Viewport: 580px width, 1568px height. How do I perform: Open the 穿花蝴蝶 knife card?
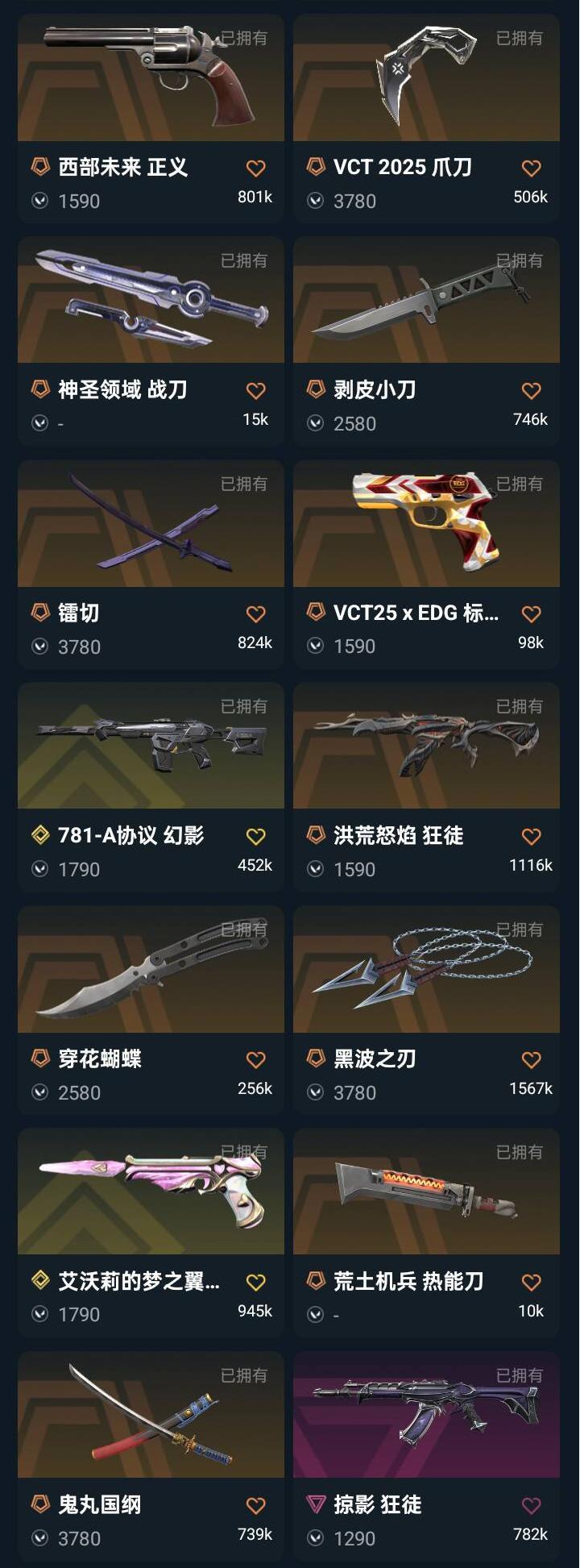pos(151,1010)
